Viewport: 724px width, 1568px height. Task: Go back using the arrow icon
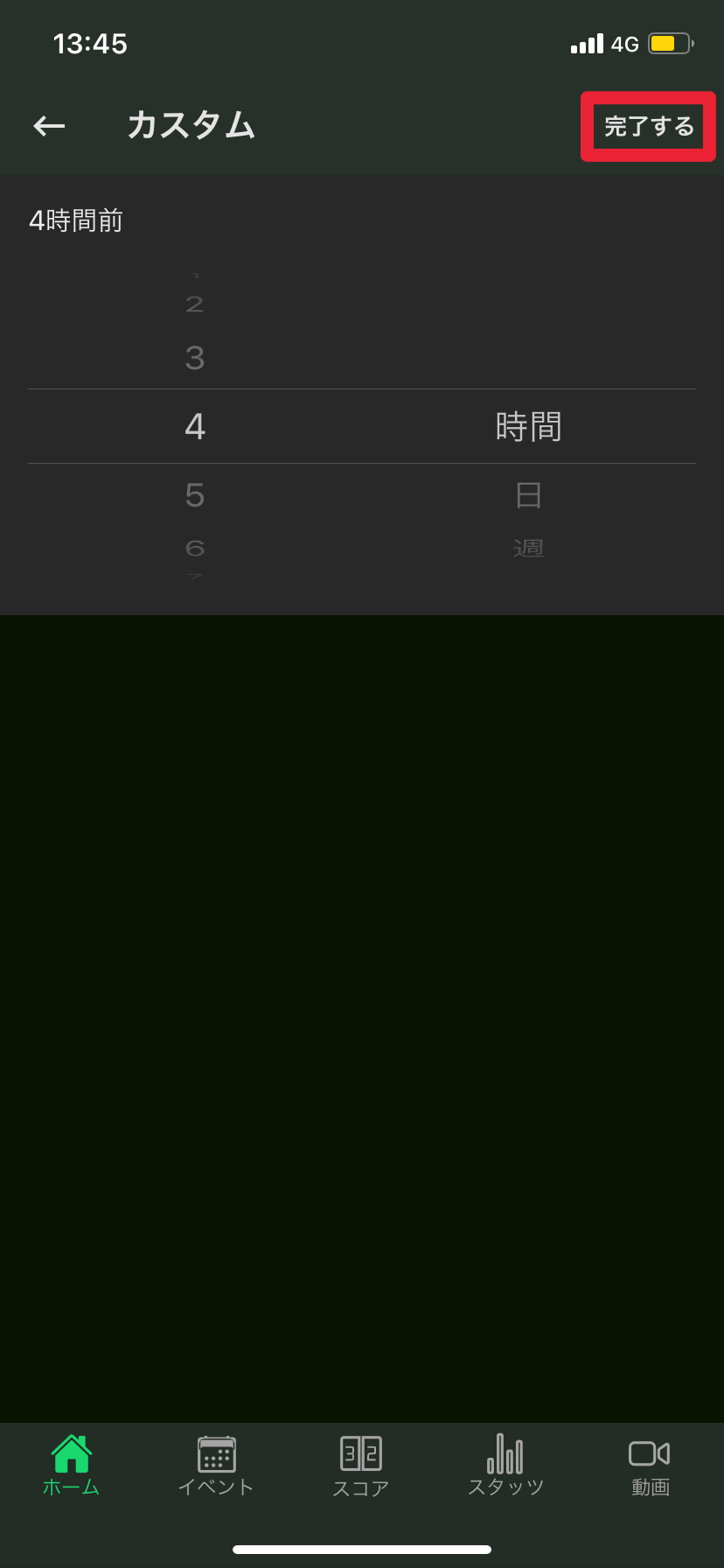point(49,126)
